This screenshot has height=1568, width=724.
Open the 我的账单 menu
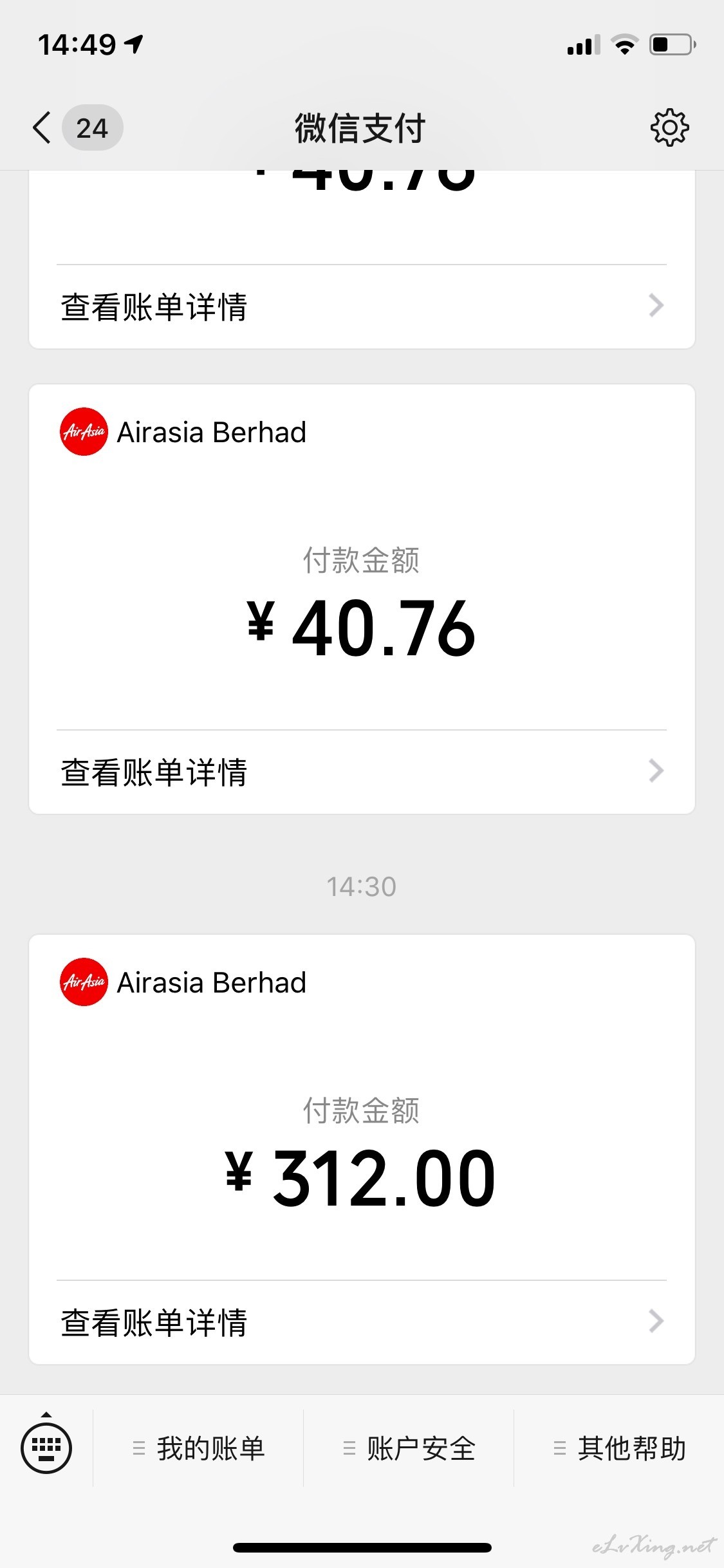(x=198, y=1448)
